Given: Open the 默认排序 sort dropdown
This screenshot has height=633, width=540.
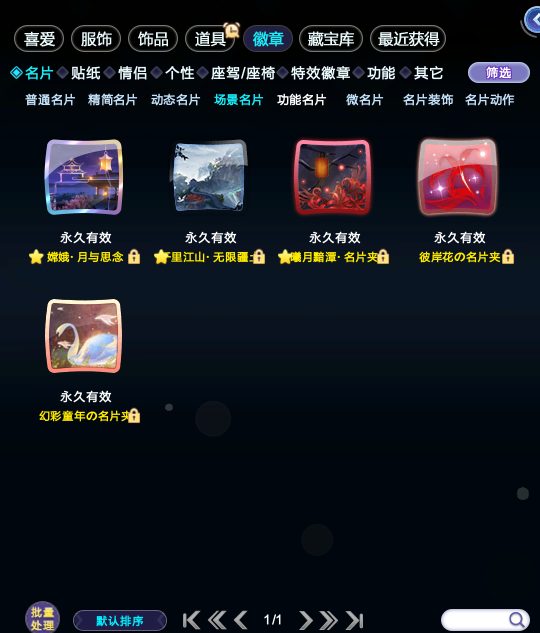Looking at the screenshot, I should pos(120,620).
